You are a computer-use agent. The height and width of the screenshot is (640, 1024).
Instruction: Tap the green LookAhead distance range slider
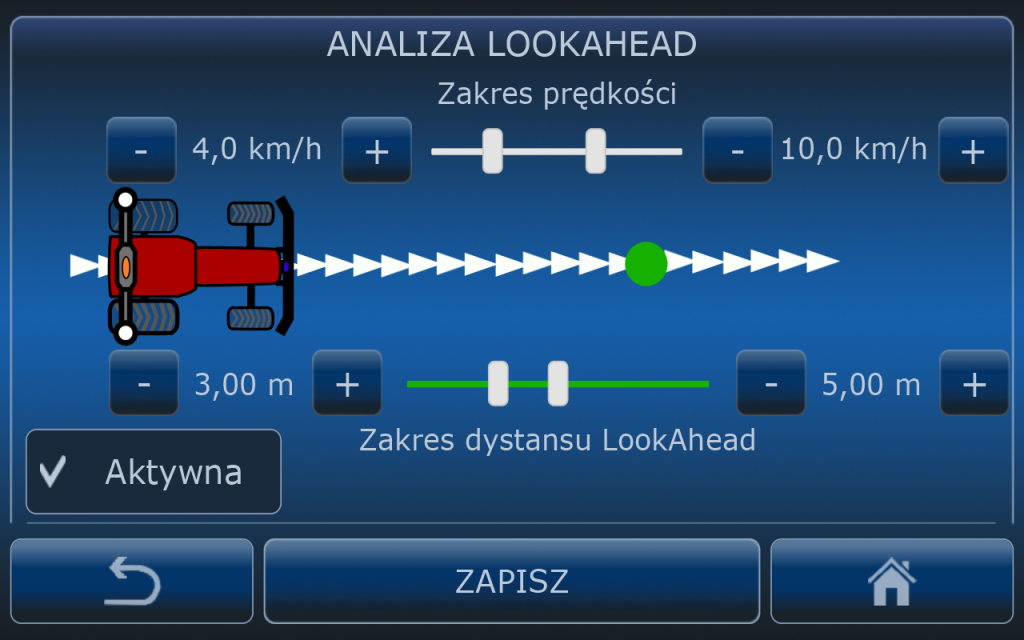[x=557, y=383]
